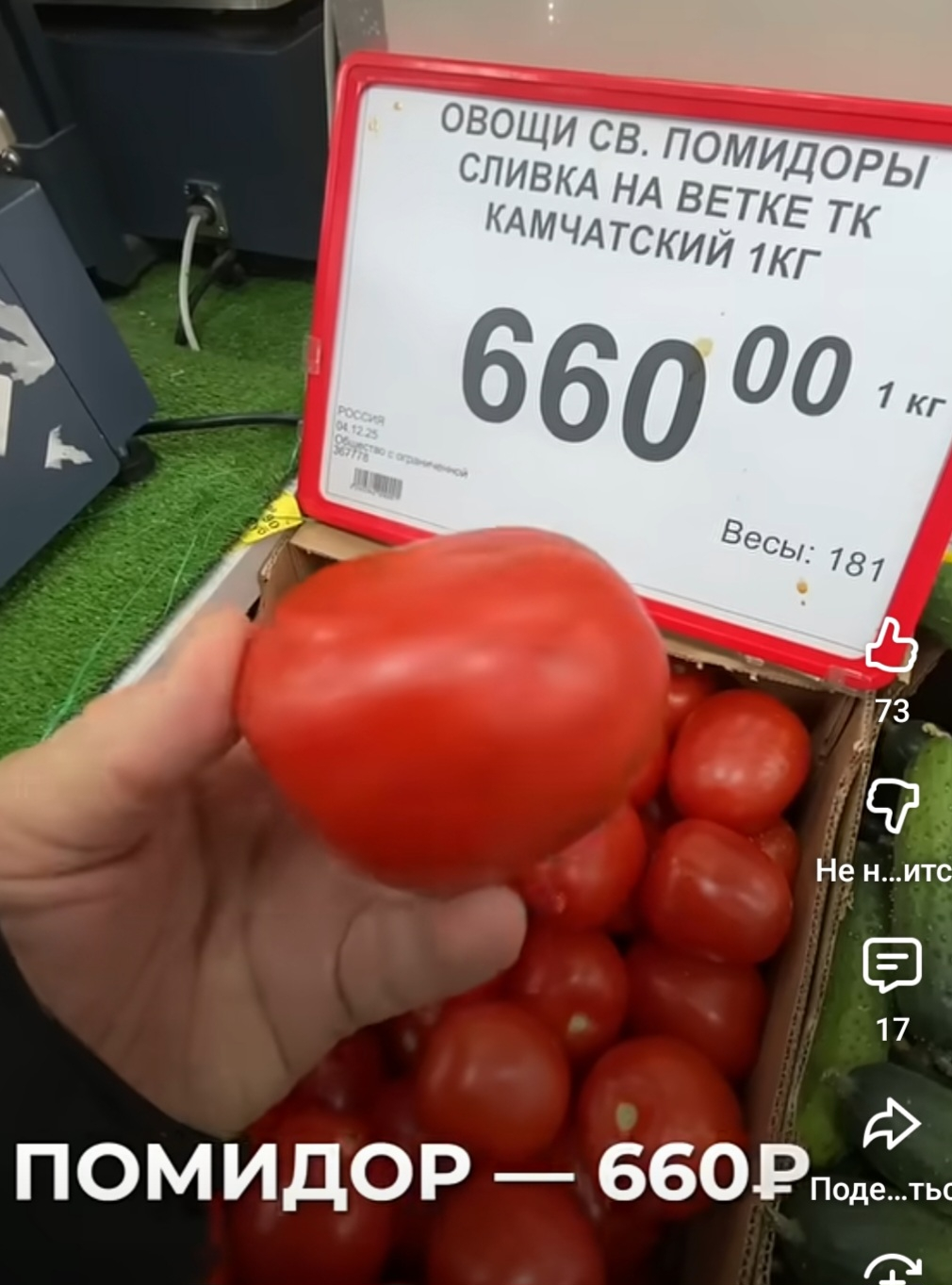Tap the dislike thumbs-down icon
Viewport: 952px width, 1285px height.
tap(892, 806)
